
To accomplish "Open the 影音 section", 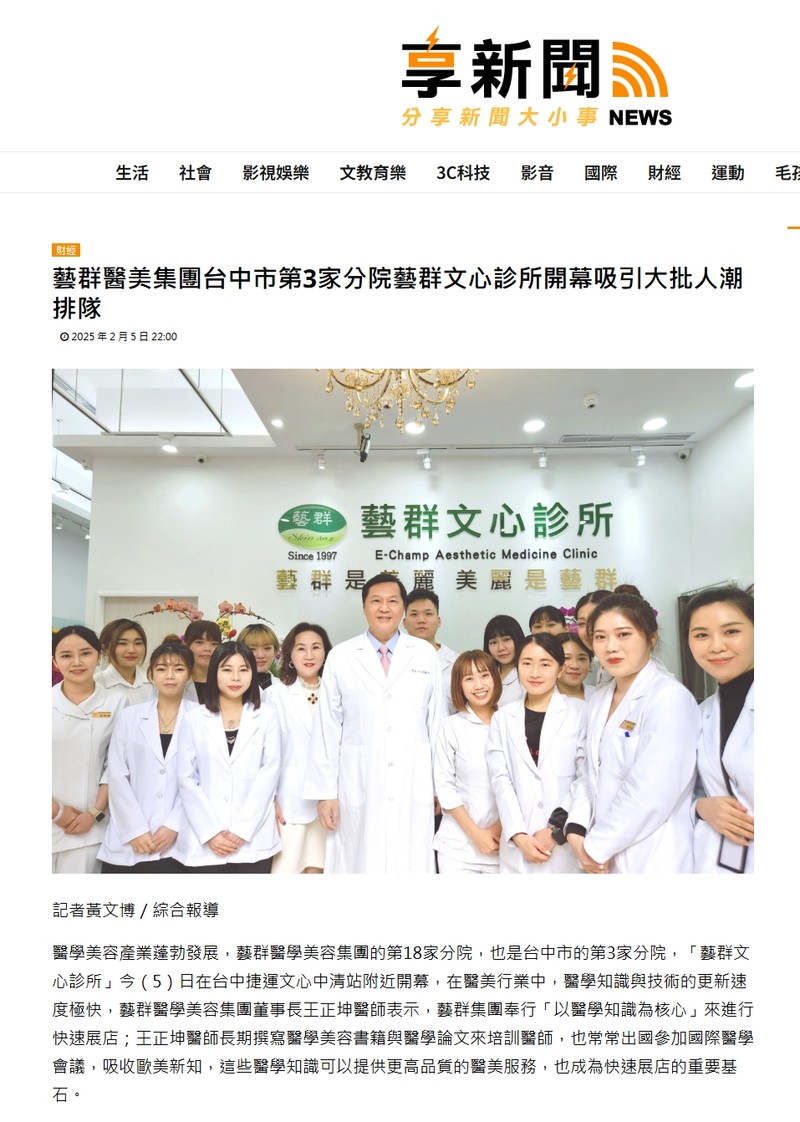I will pyautogui.click(x=537, y=173).
